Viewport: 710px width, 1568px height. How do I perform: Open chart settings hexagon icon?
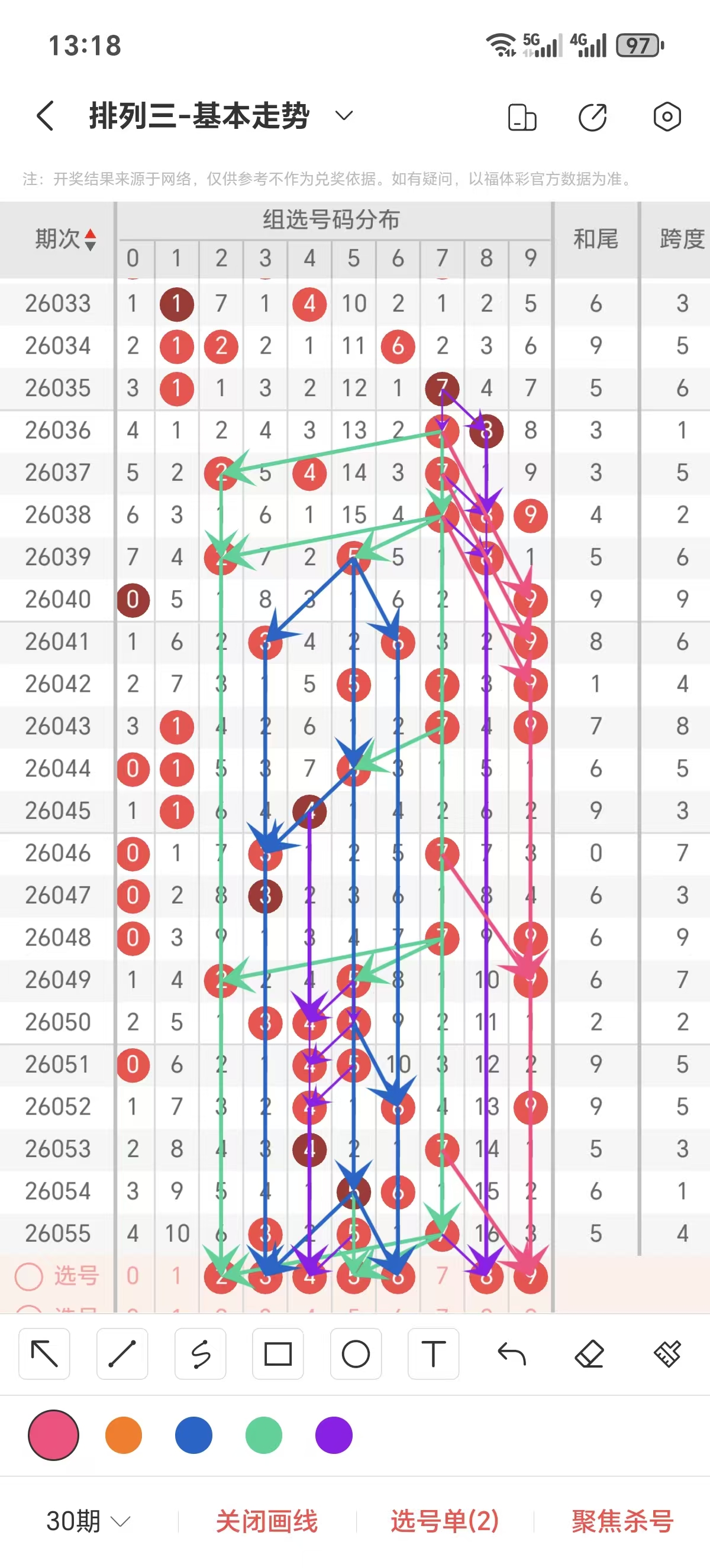pos(667,116)
